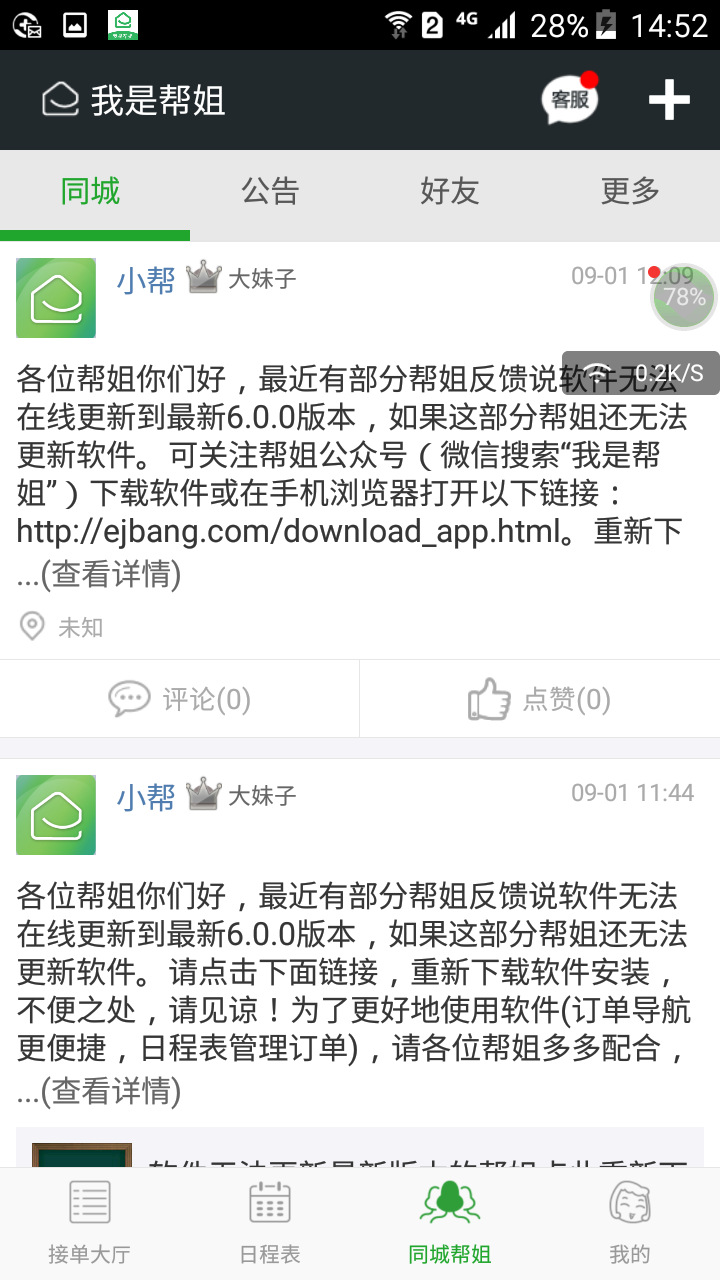Open the 更多 tab
The height and width of the screenshot is (1280, 720).
click(x=630, y=191)
